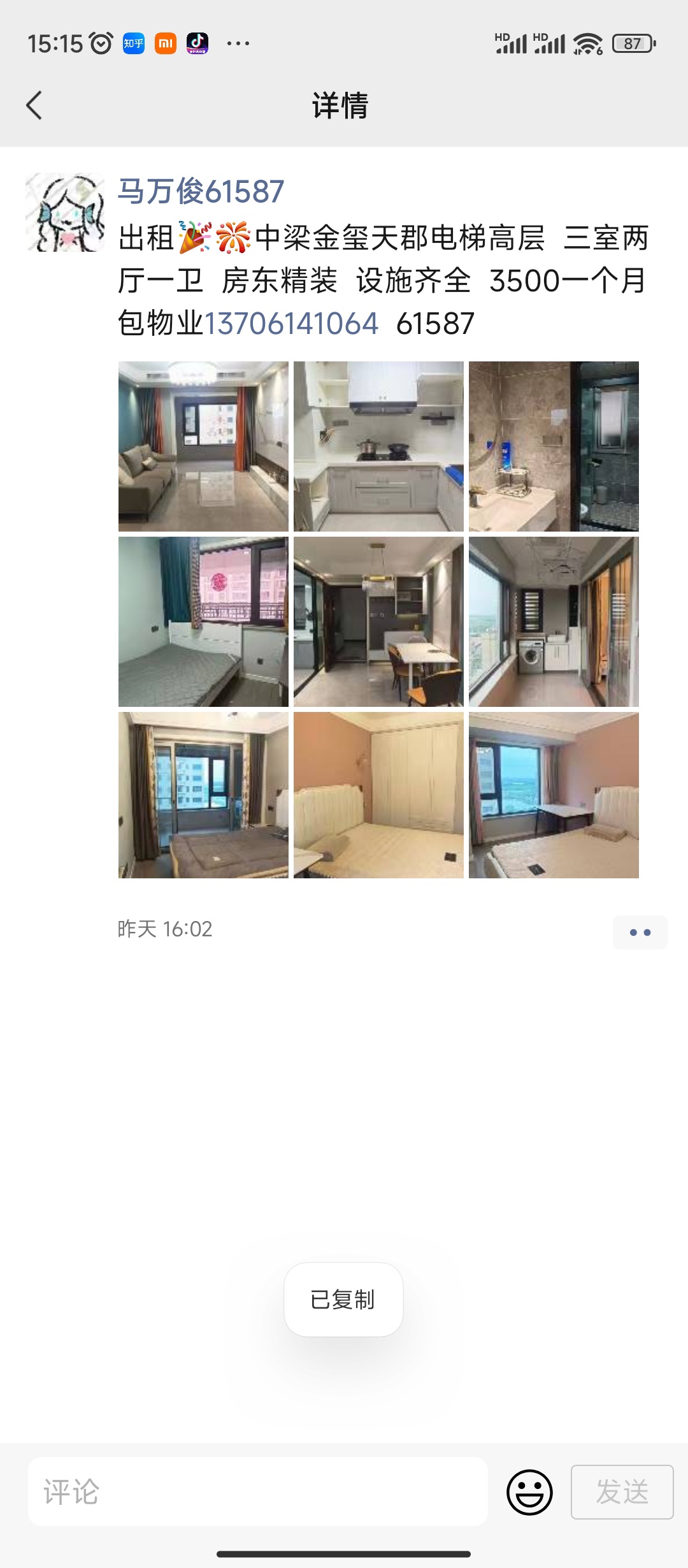View the kitchen photo with range hood
The height and width of the screenshot is (1568, 688).
[378, 446]
